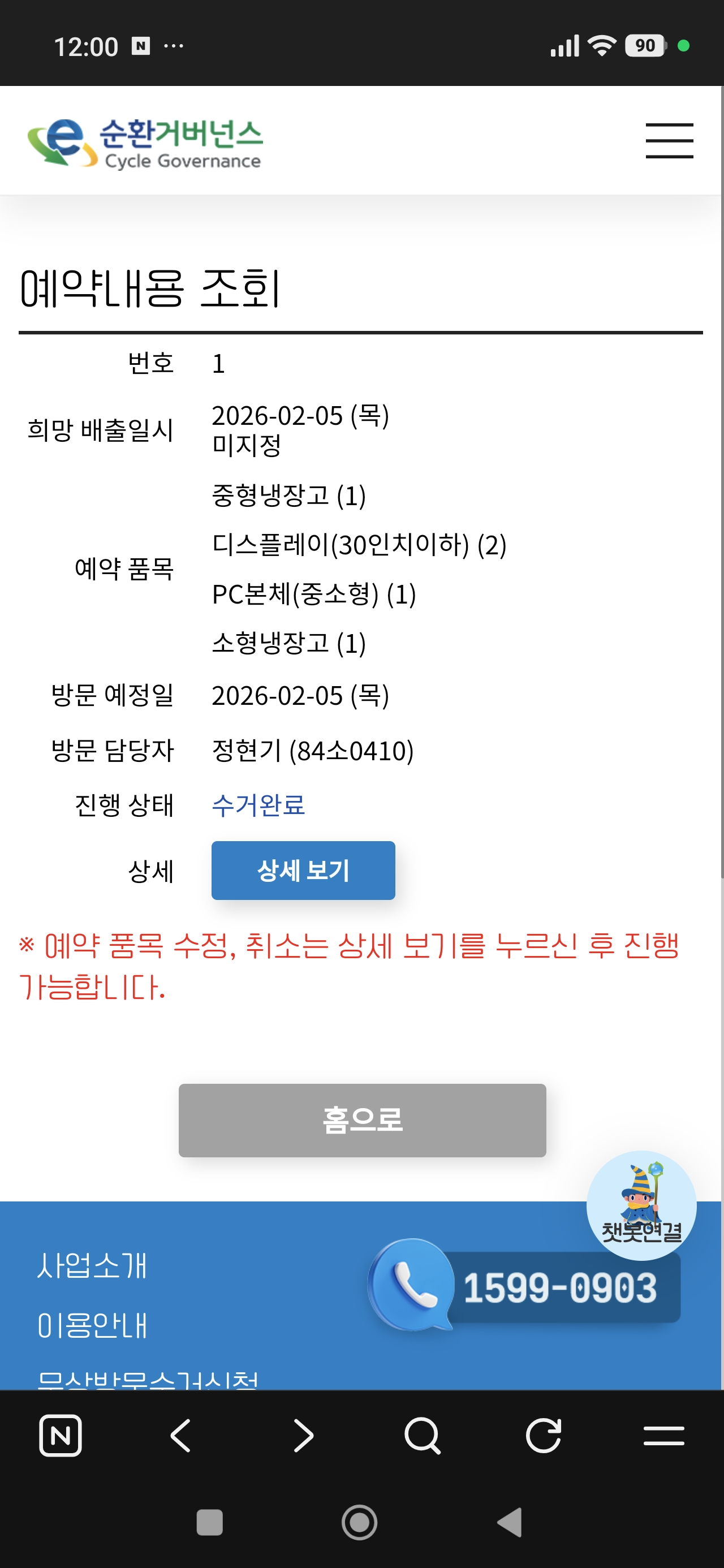724x1568 pixels.
Task: Open the hamburger menu in the header
Action: [x=669, y=141]
